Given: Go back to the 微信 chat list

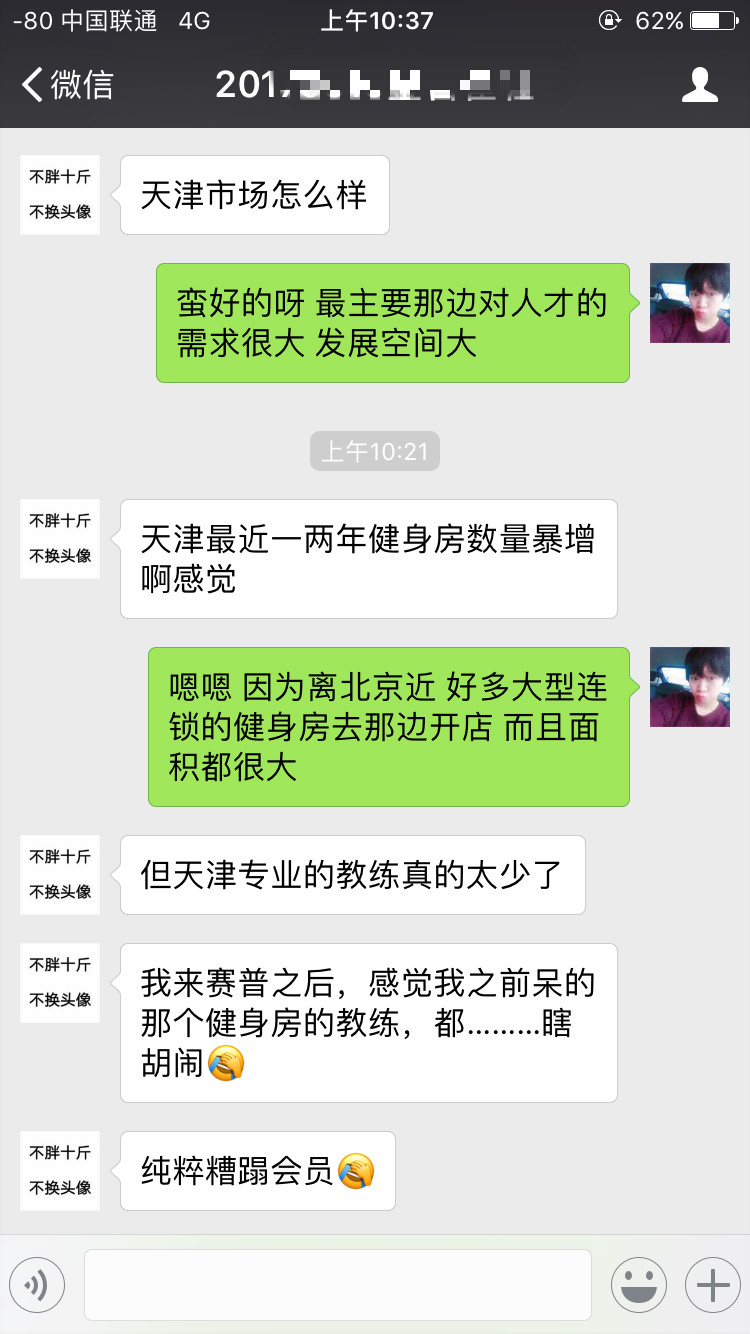Looking at the screenshot, I should click(x=67, y=85).
